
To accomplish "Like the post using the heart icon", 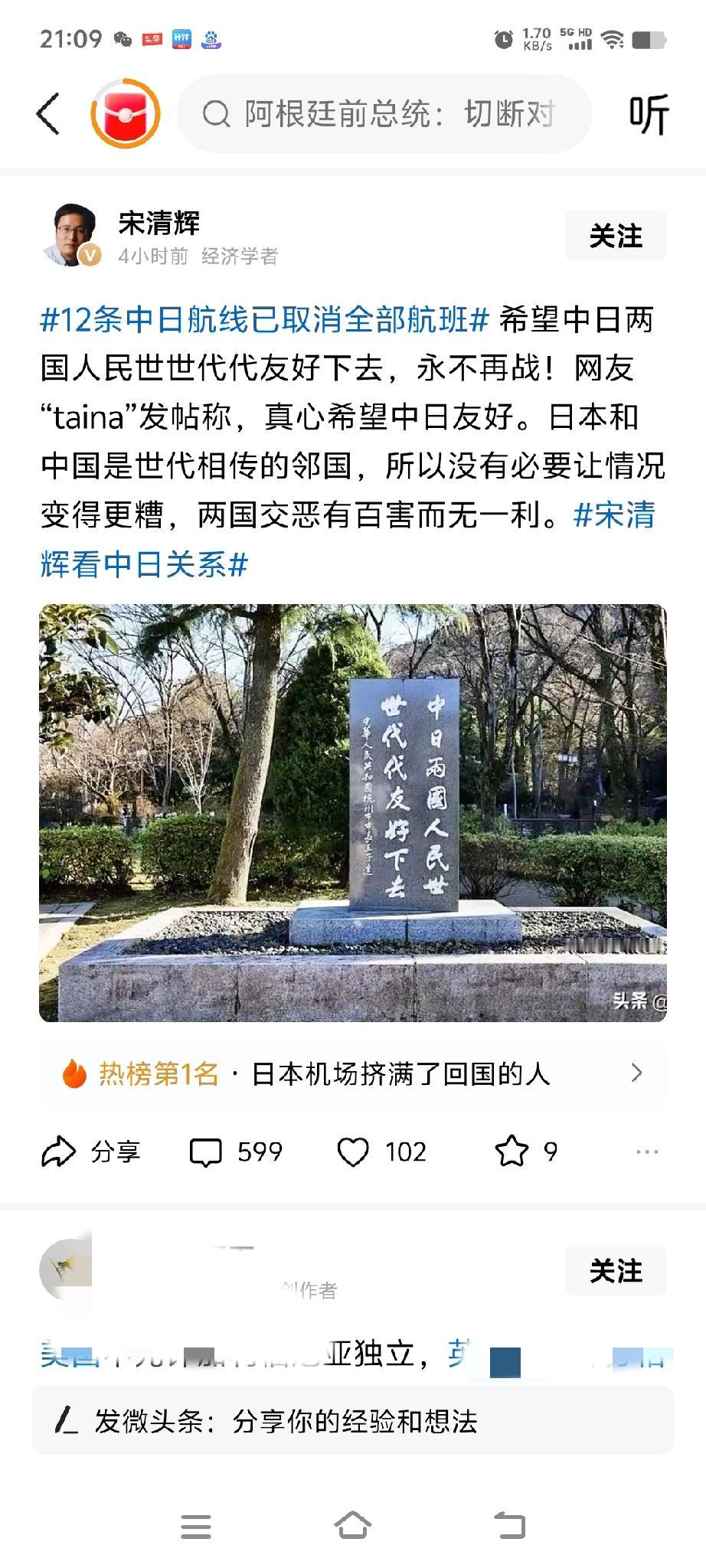I will [355, 1150].
